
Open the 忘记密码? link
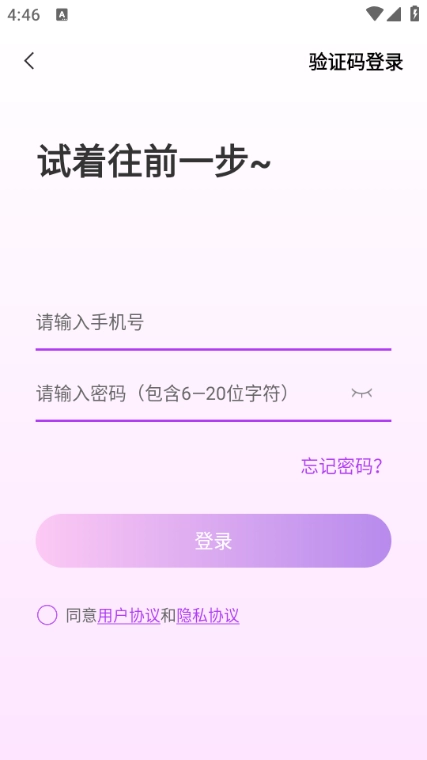click(342, 466)
